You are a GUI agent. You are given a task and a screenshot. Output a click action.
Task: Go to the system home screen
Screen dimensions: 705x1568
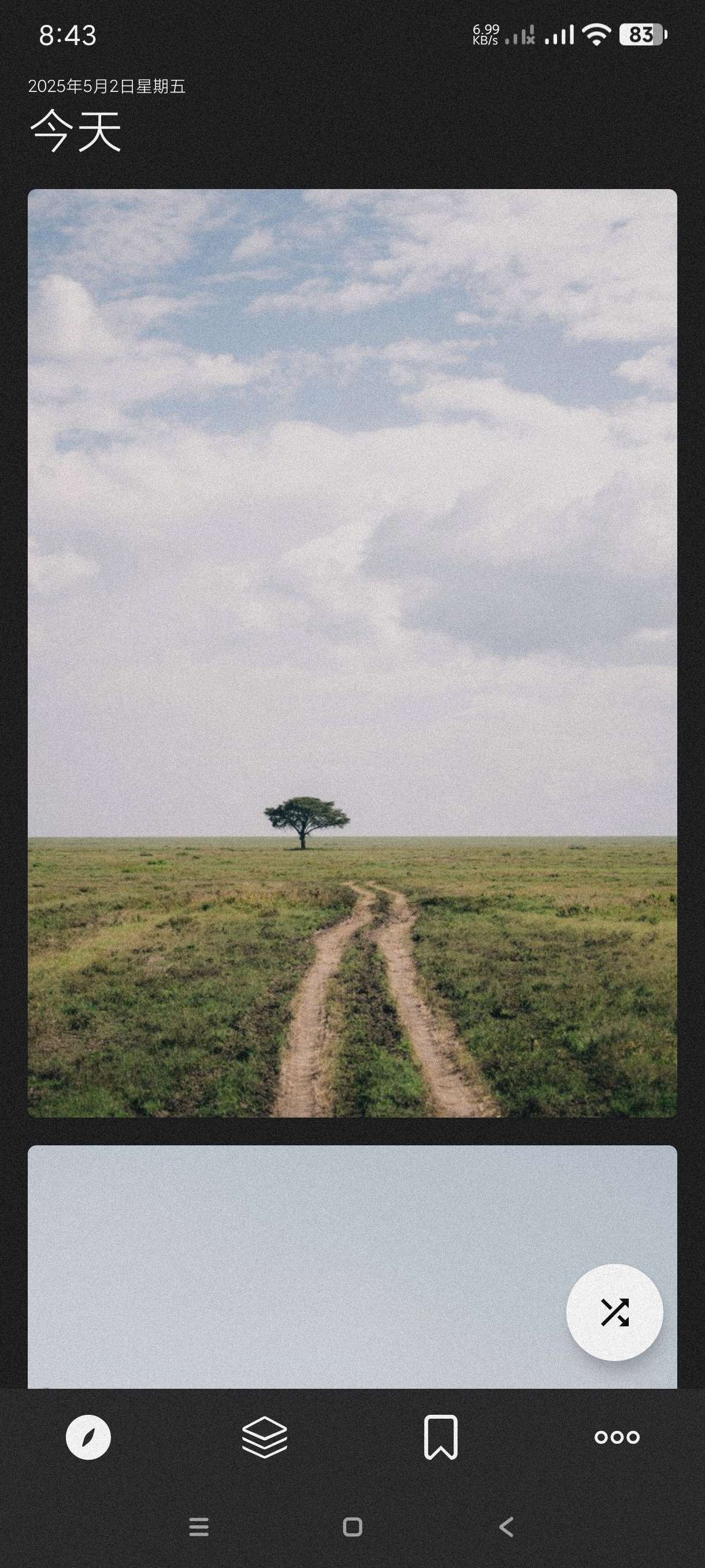[x=353, y=1526]
